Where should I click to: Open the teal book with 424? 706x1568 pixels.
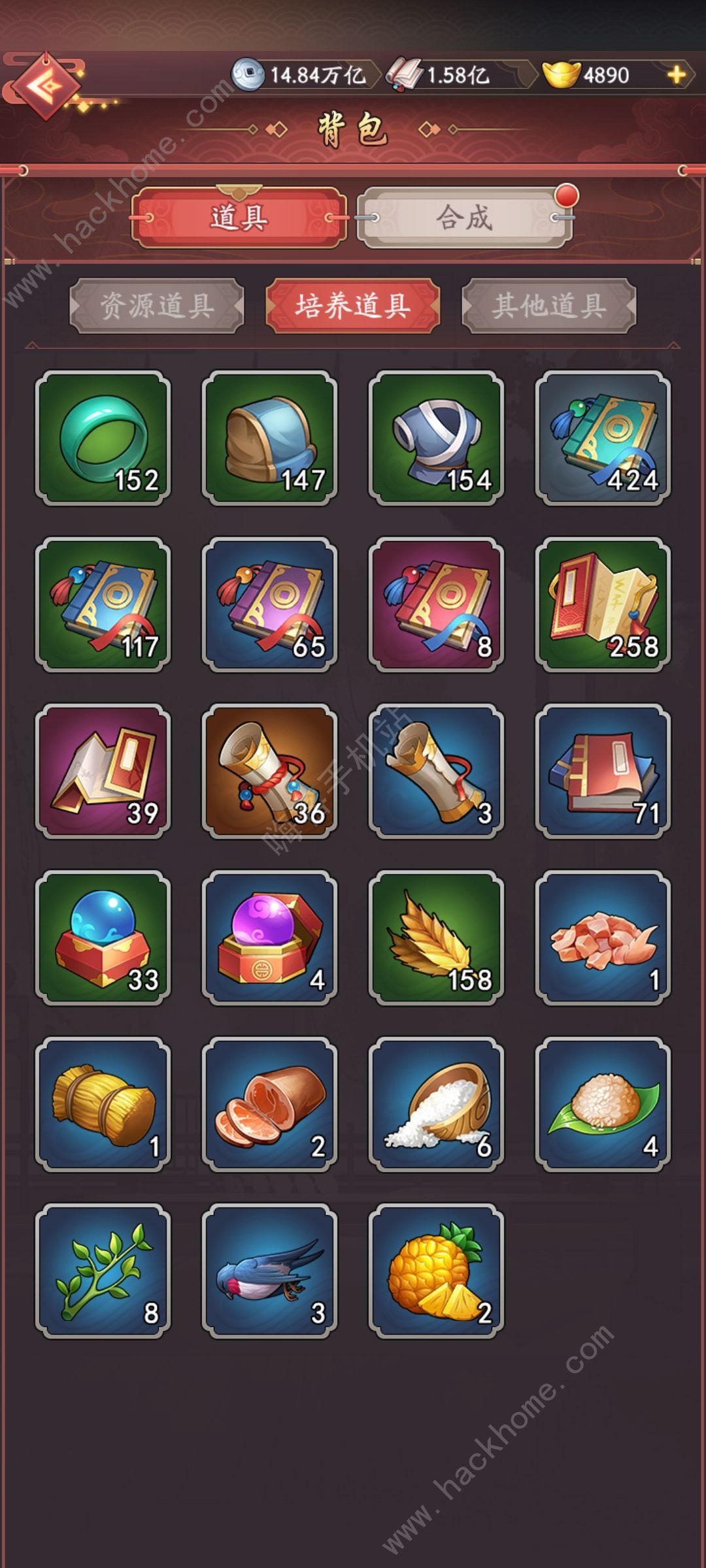[603, 438]
